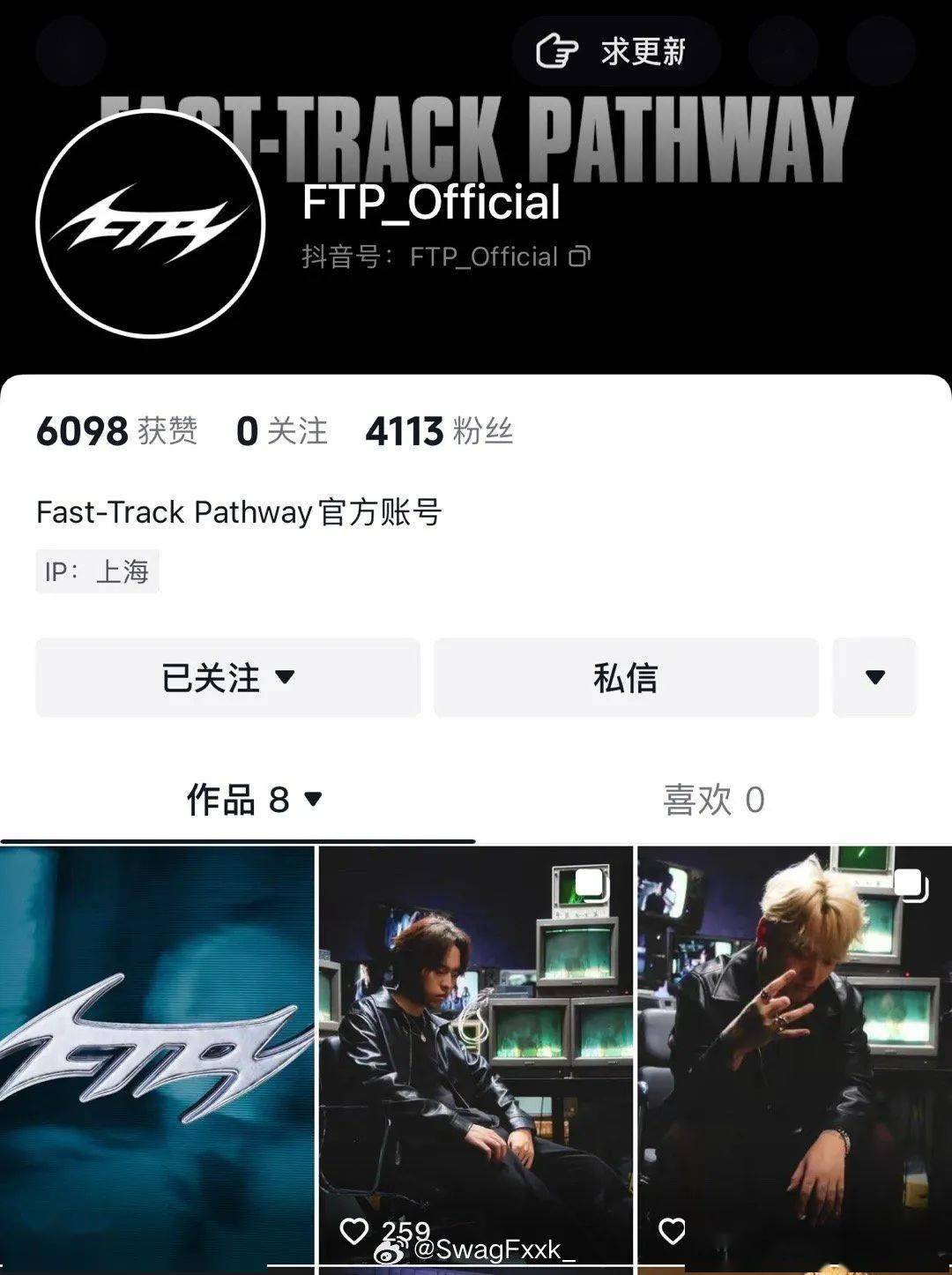Switch to the 喜欢 0 tab
Screen dimensions: 952x1275
(713, 800)
